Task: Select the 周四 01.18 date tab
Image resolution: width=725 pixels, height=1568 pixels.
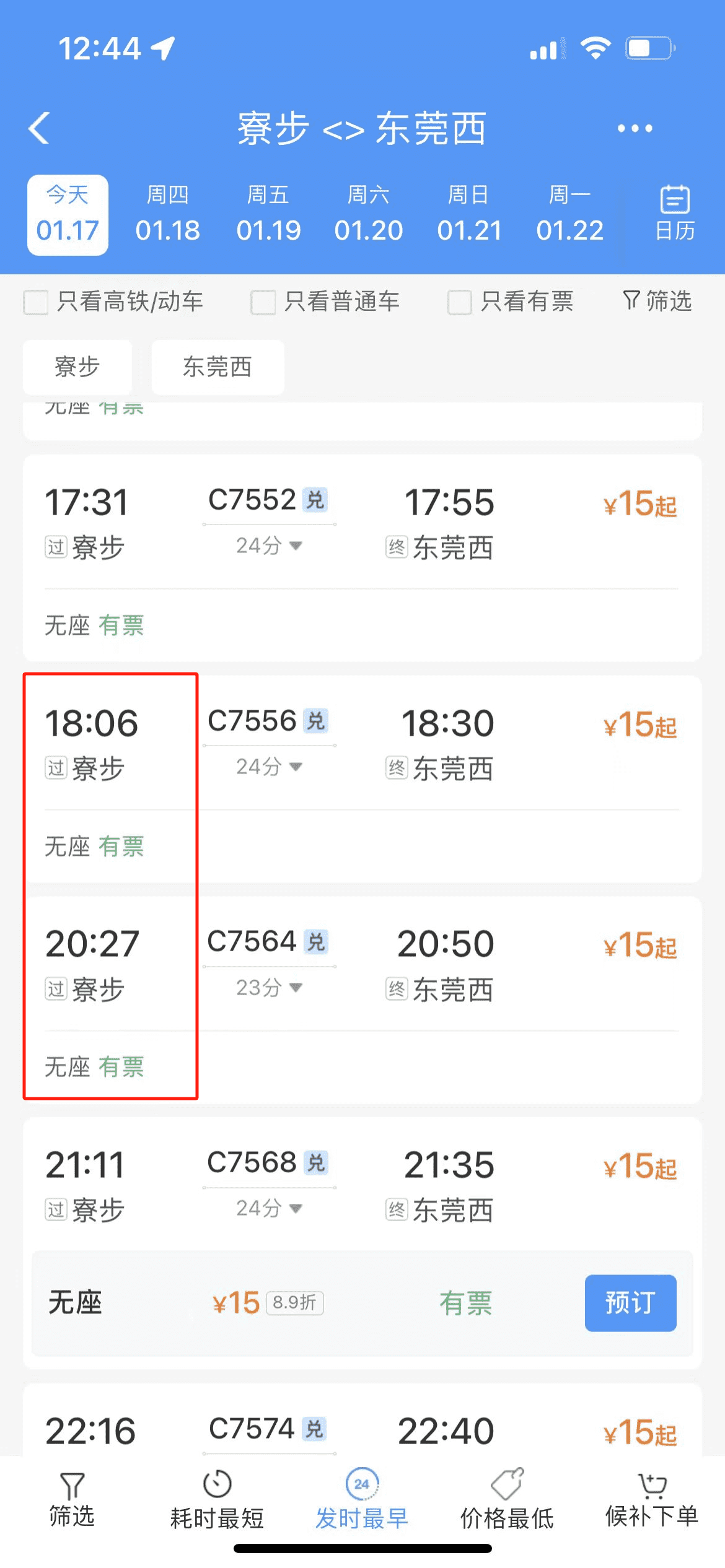Action: pyautogui.click(x=167, y=214)
